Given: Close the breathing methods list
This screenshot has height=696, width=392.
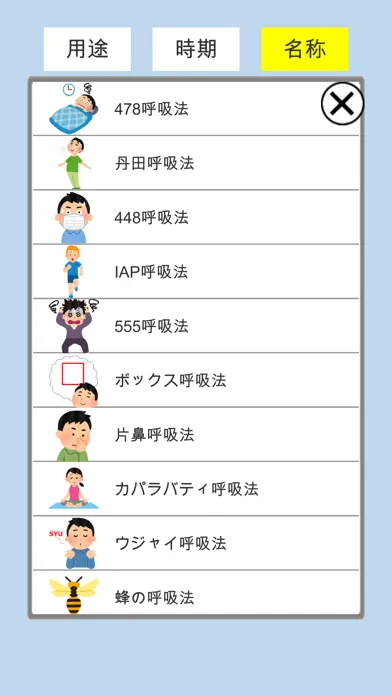Looking at the screenshot, I should tap(342, 103).
